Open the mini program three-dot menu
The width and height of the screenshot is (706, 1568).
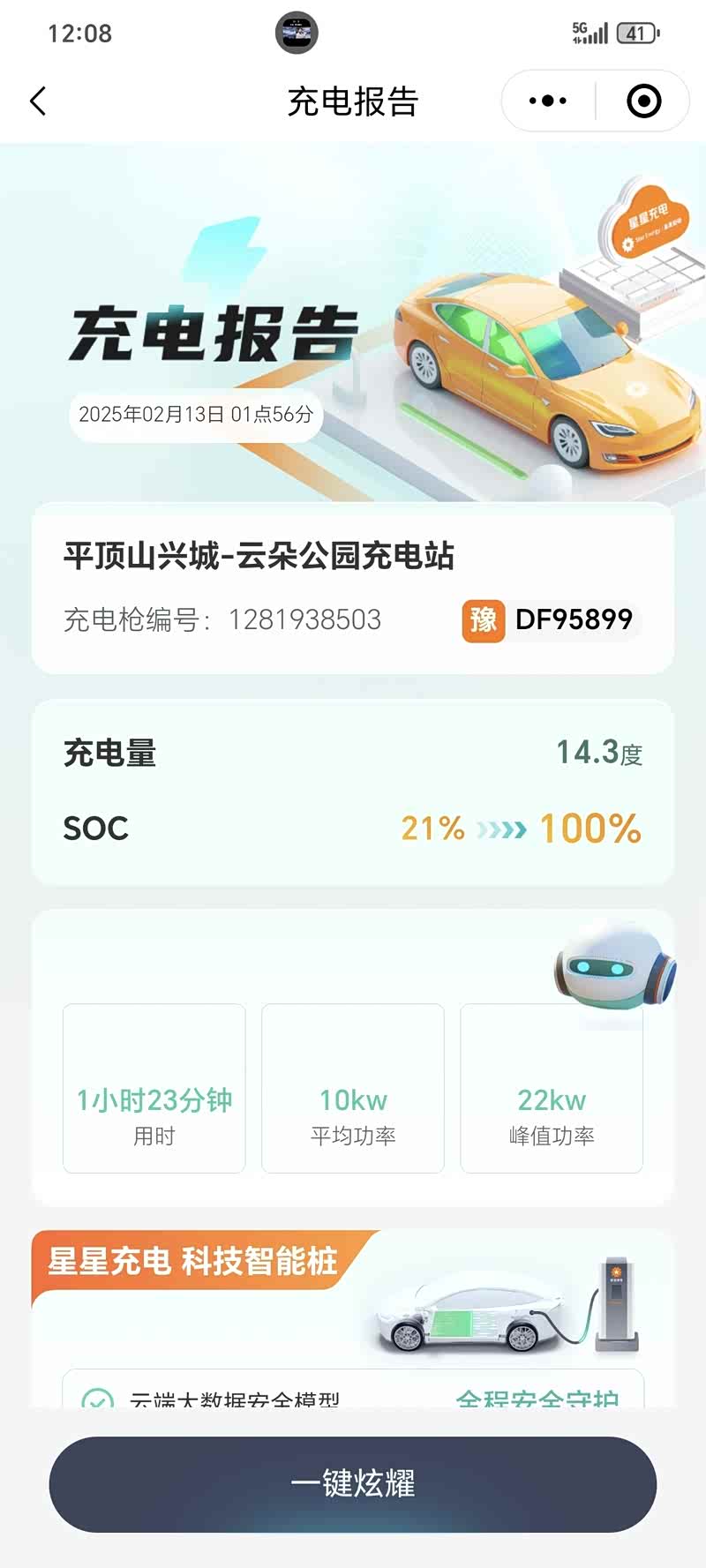(x=548, y=101)
